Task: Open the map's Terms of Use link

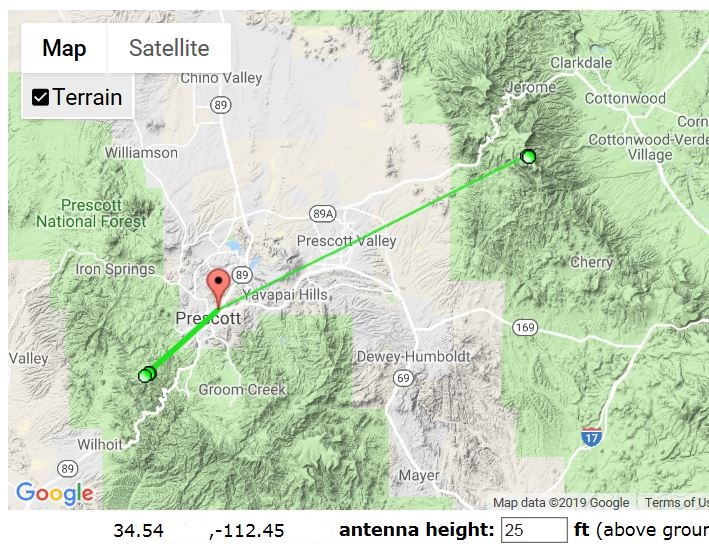Action: pyautogui.click(x=676, y=503)
